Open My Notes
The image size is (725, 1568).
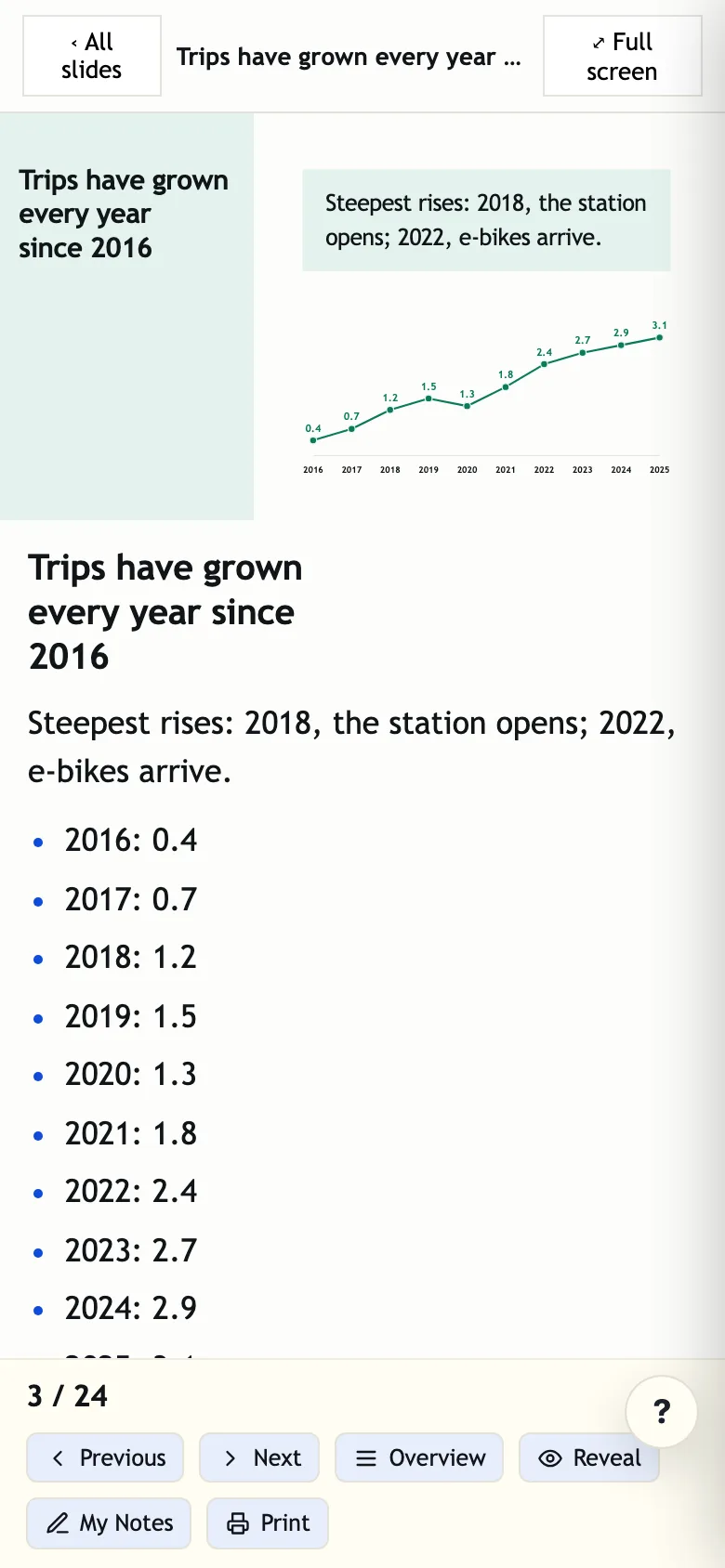pos(109,1522)
